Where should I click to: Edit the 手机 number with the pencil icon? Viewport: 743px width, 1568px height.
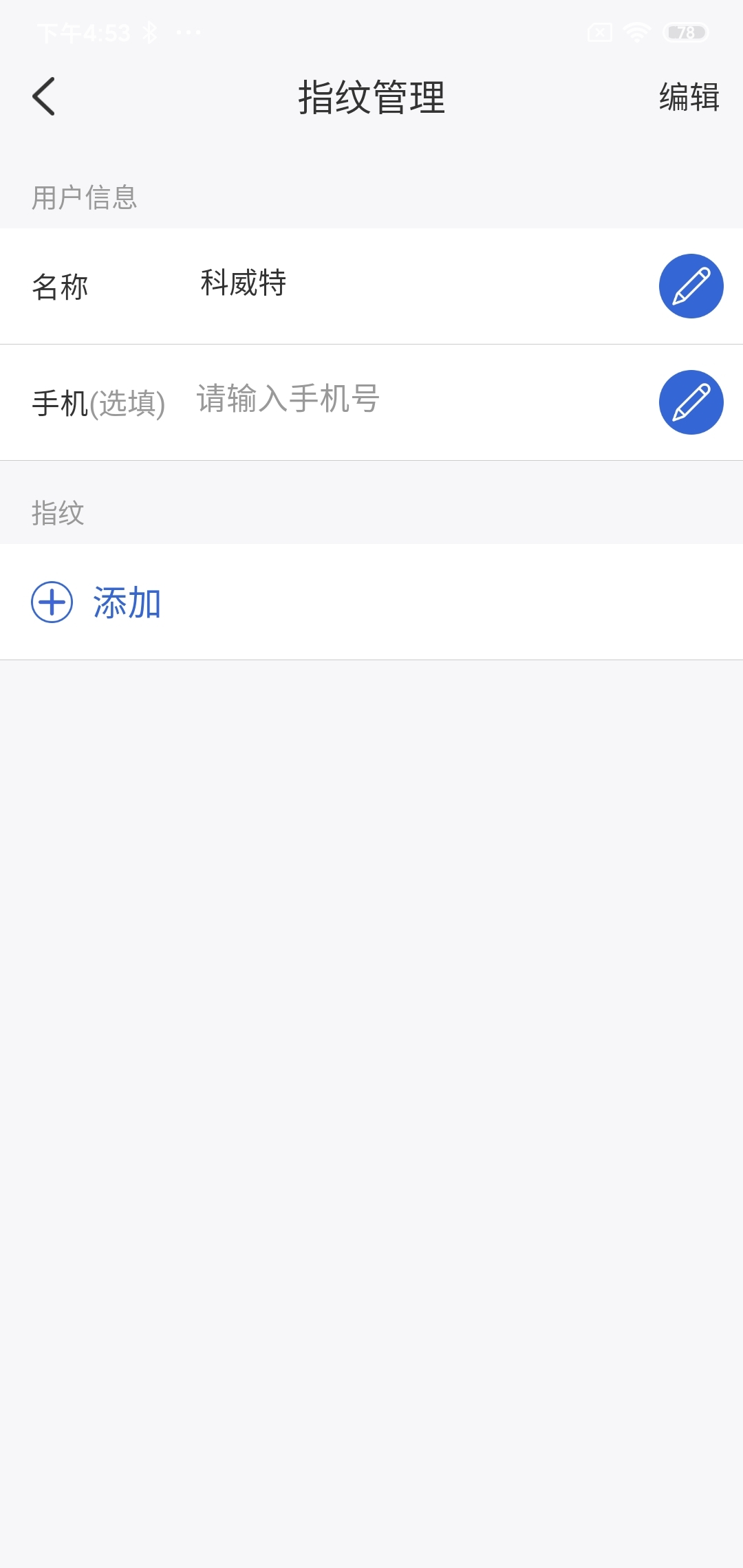point(691,402)
